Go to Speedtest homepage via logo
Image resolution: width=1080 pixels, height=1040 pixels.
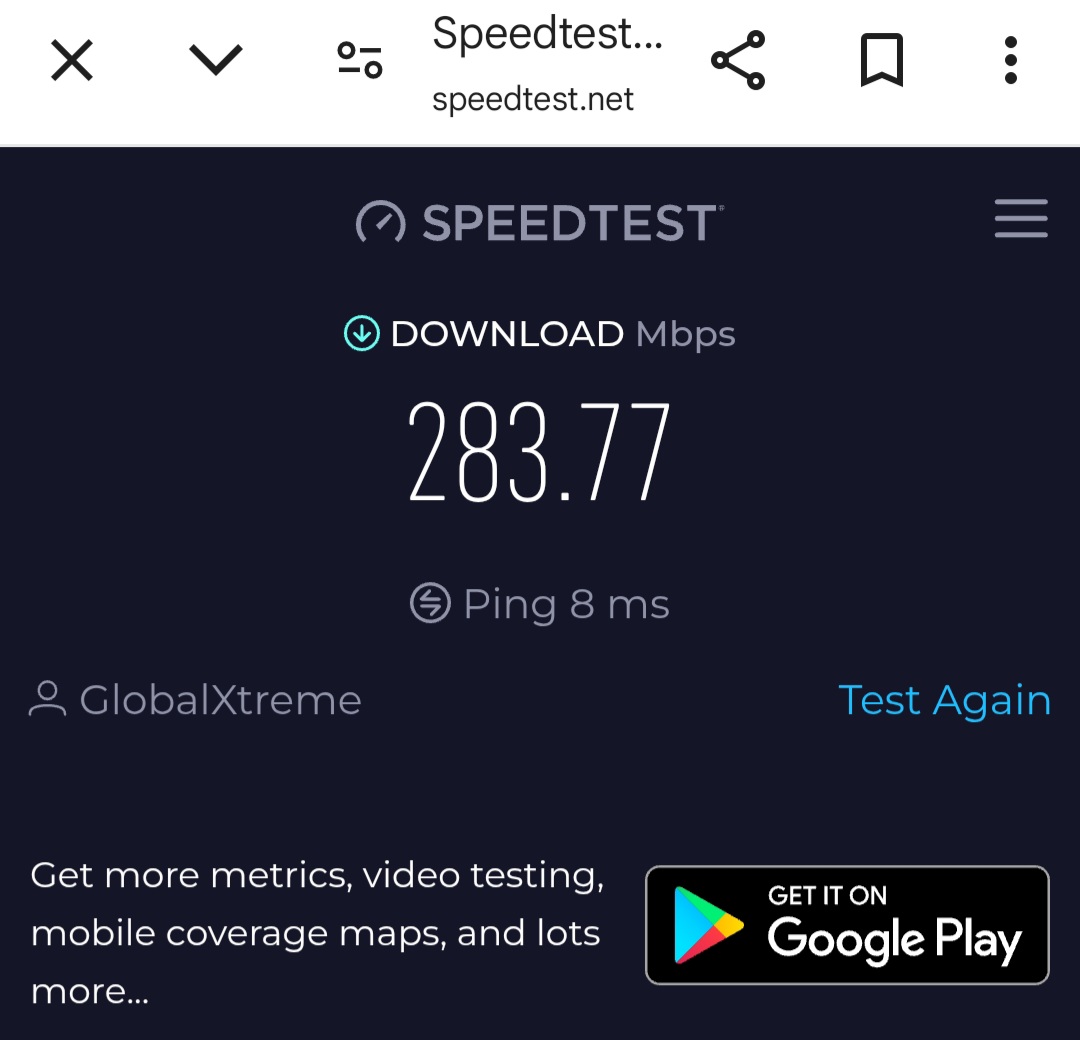tap(540, 223)
